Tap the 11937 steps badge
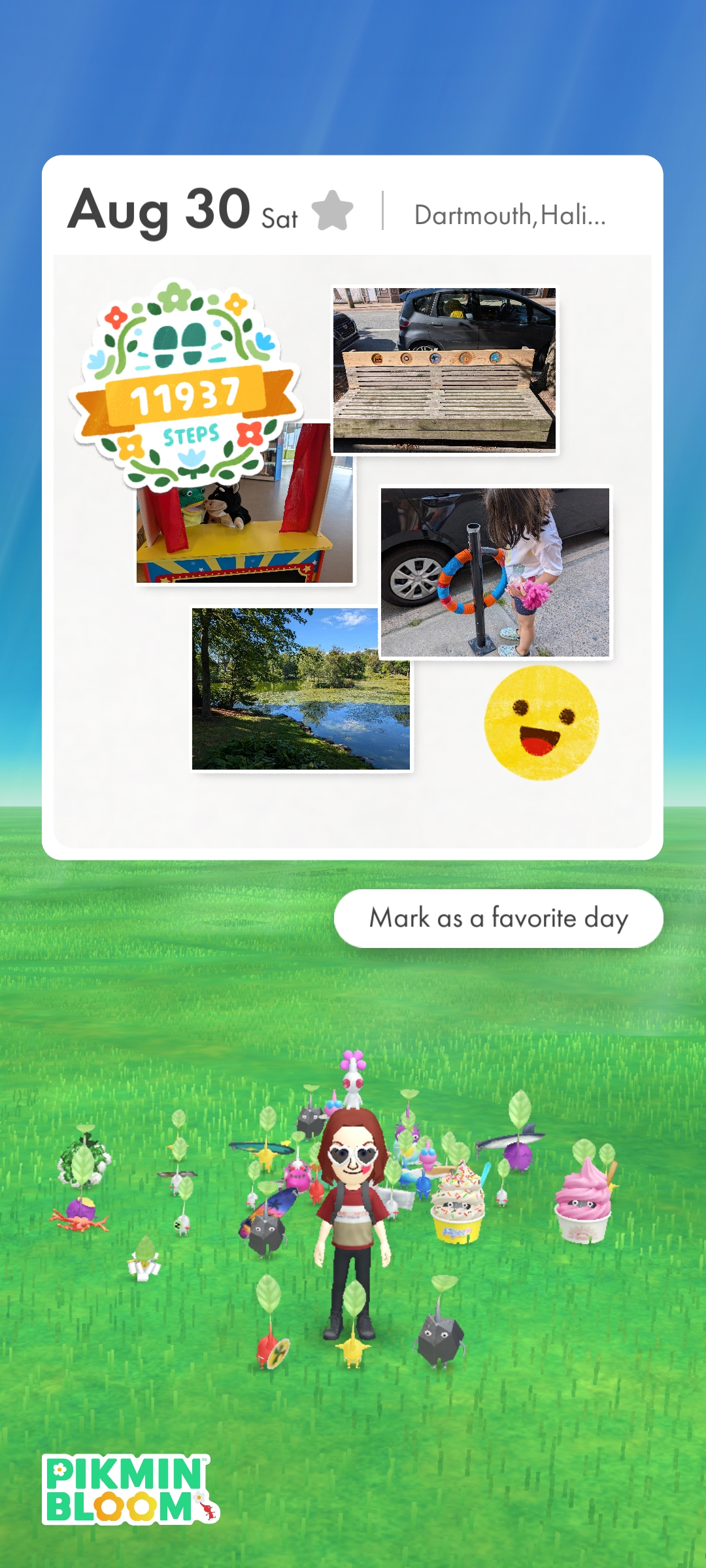The image size is (706, 1568). [x=186, y=387]
